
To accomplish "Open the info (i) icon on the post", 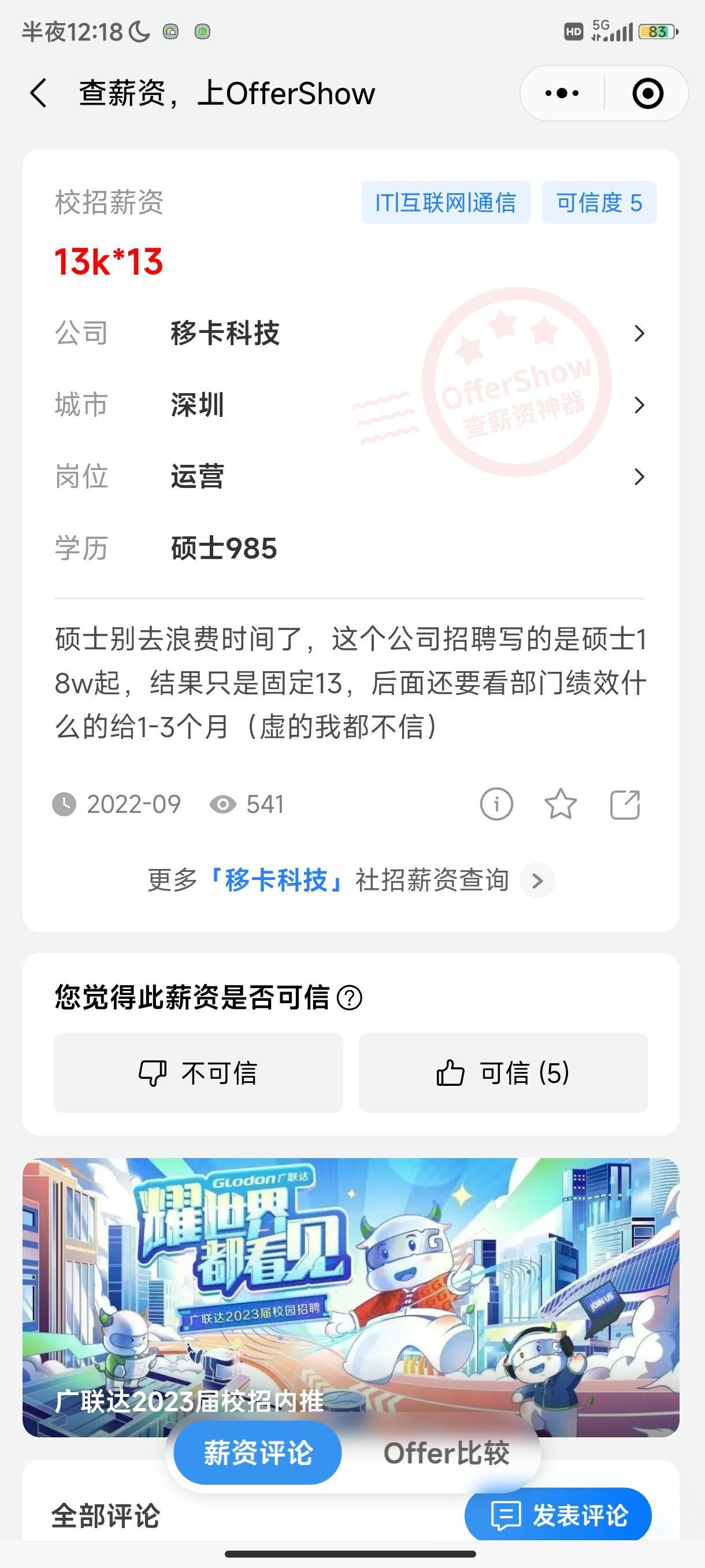I will [496, 804].
